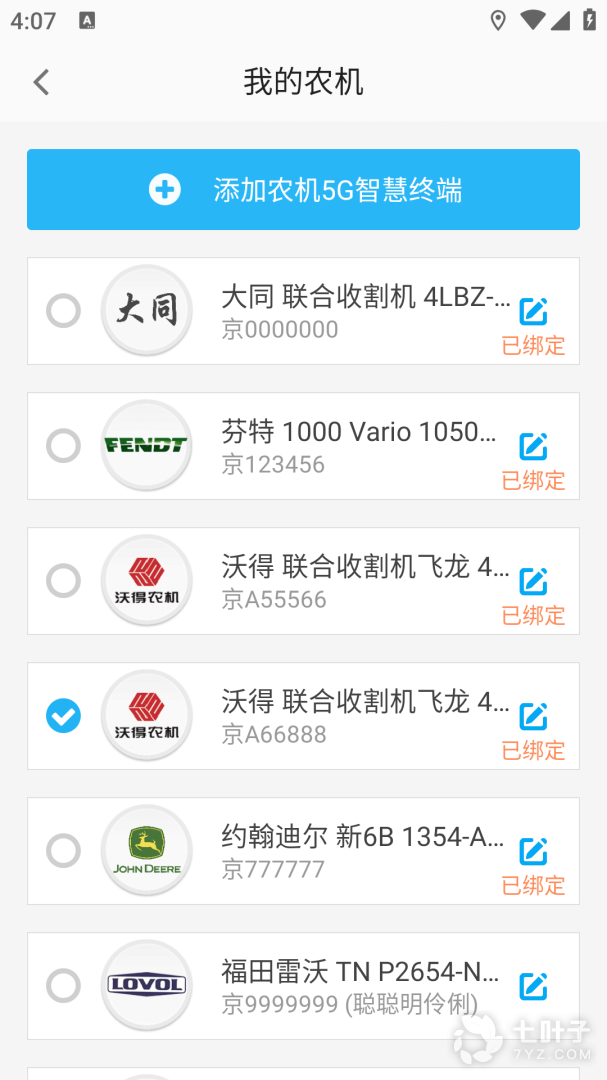Select the 大同 联合收割机 radio button
Image resolution: width=607 pixels, height=1080 pixels.
click(x=63, y=311)
